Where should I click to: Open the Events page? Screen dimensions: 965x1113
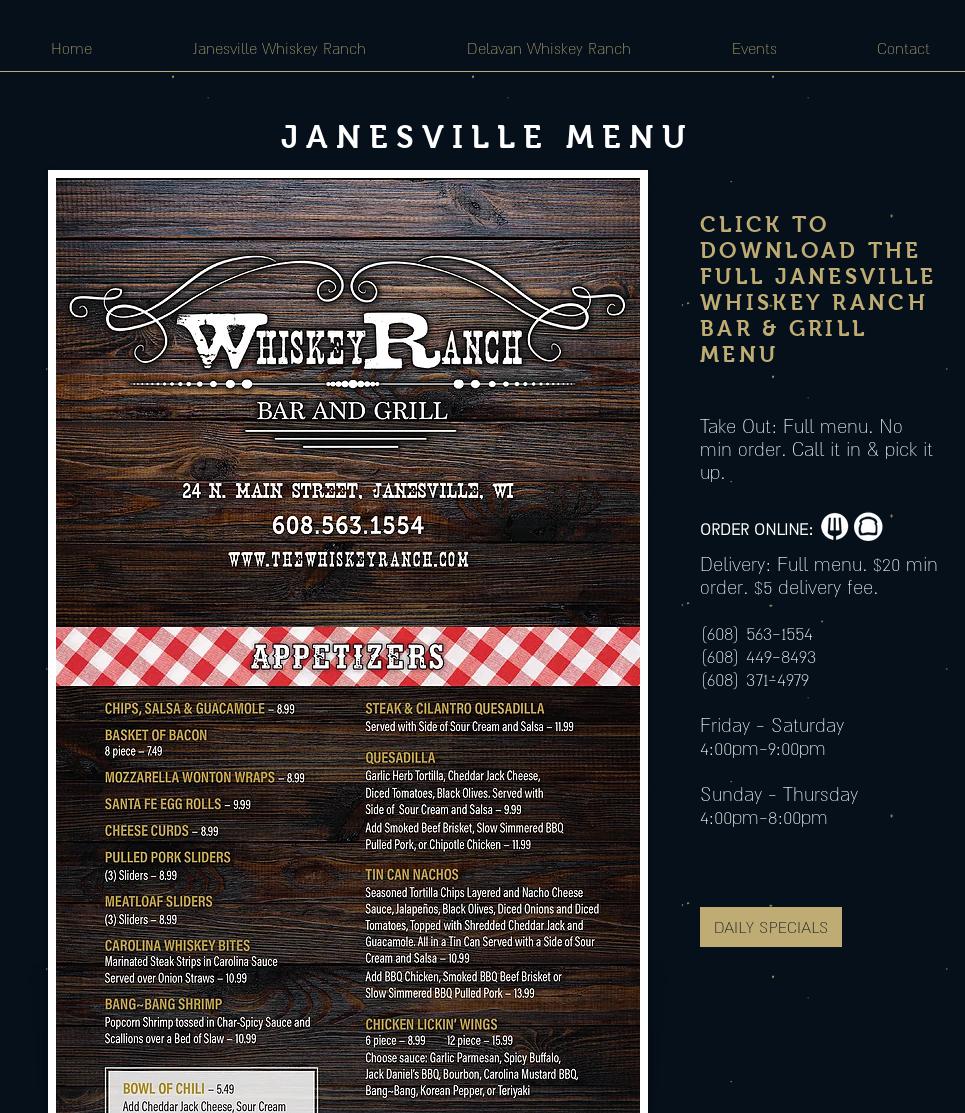[754, 48]
